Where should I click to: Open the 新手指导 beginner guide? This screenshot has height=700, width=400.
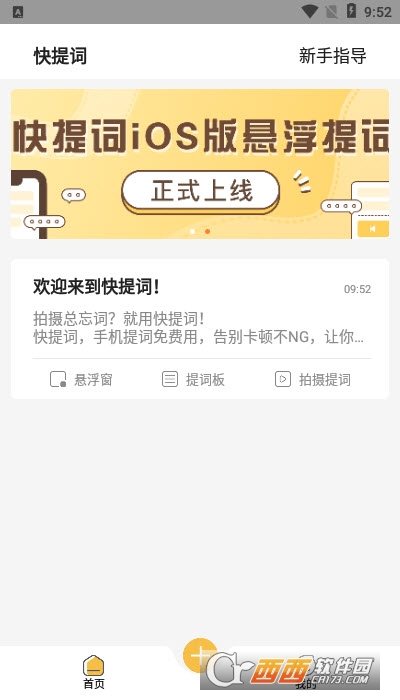tap(333, 56)
